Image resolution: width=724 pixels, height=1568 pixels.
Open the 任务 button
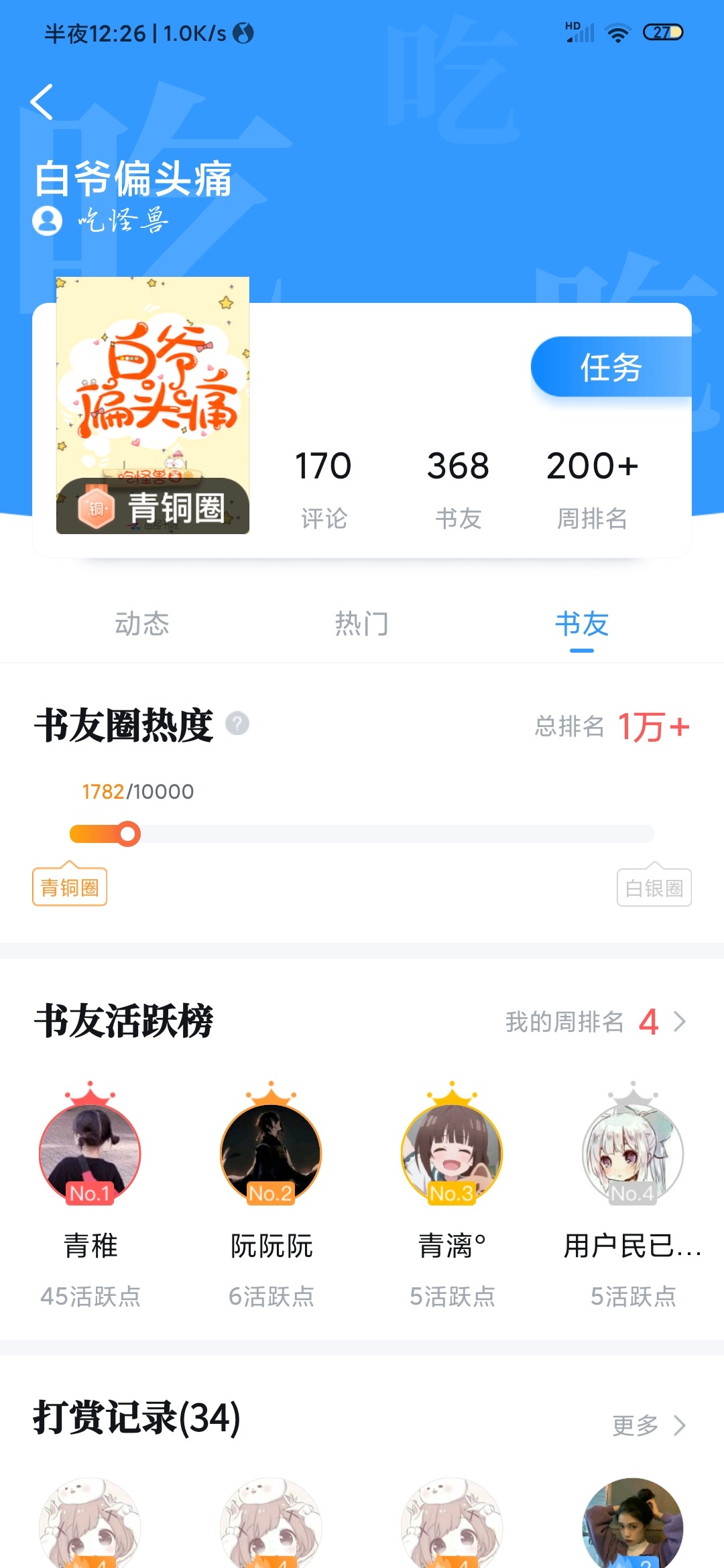point(611,367)
